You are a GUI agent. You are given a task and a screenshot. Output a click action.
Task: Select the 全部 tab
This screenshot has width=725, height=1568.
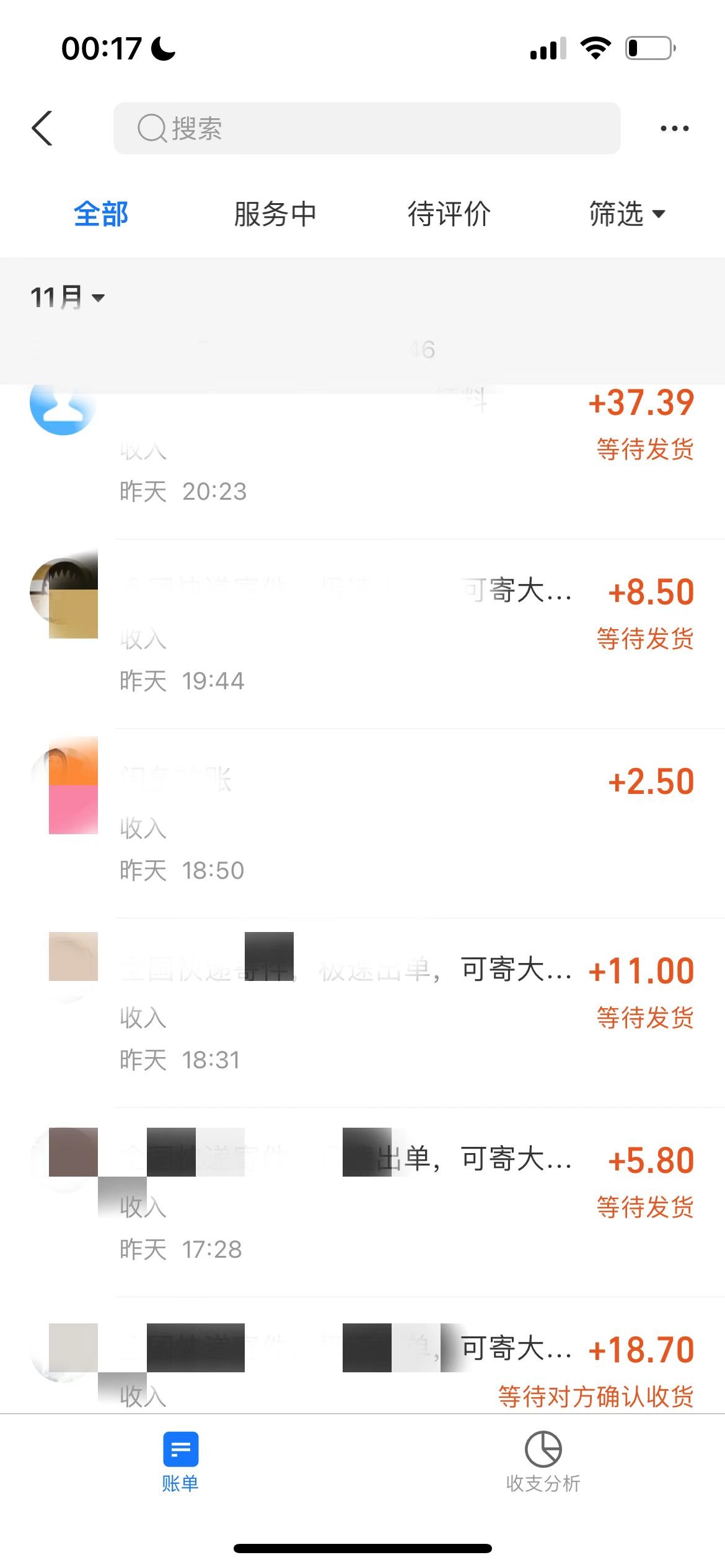click(x=100, y=214)
